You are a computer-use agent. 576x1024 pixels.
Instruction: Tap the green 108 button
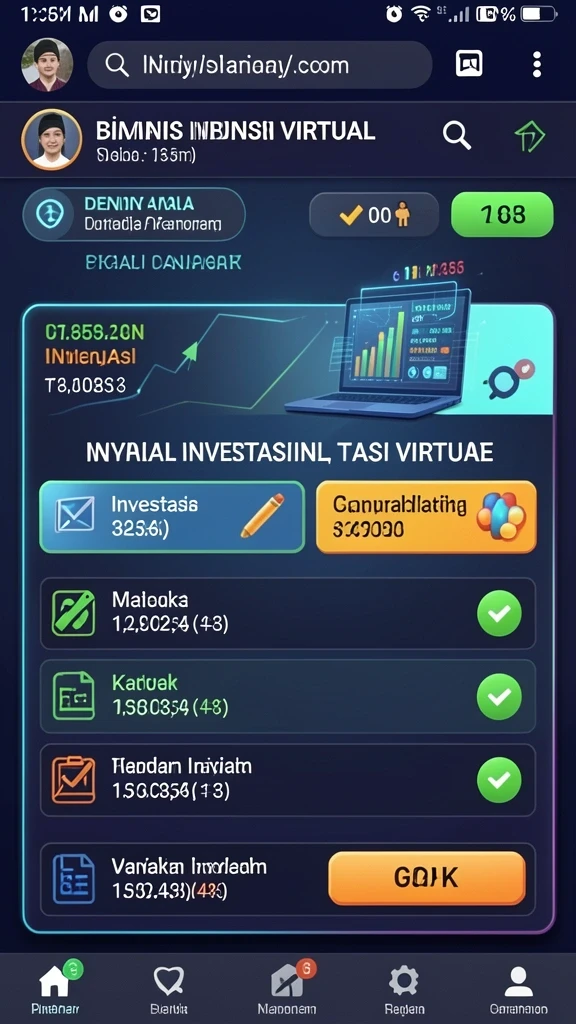(x=502, y=214)
